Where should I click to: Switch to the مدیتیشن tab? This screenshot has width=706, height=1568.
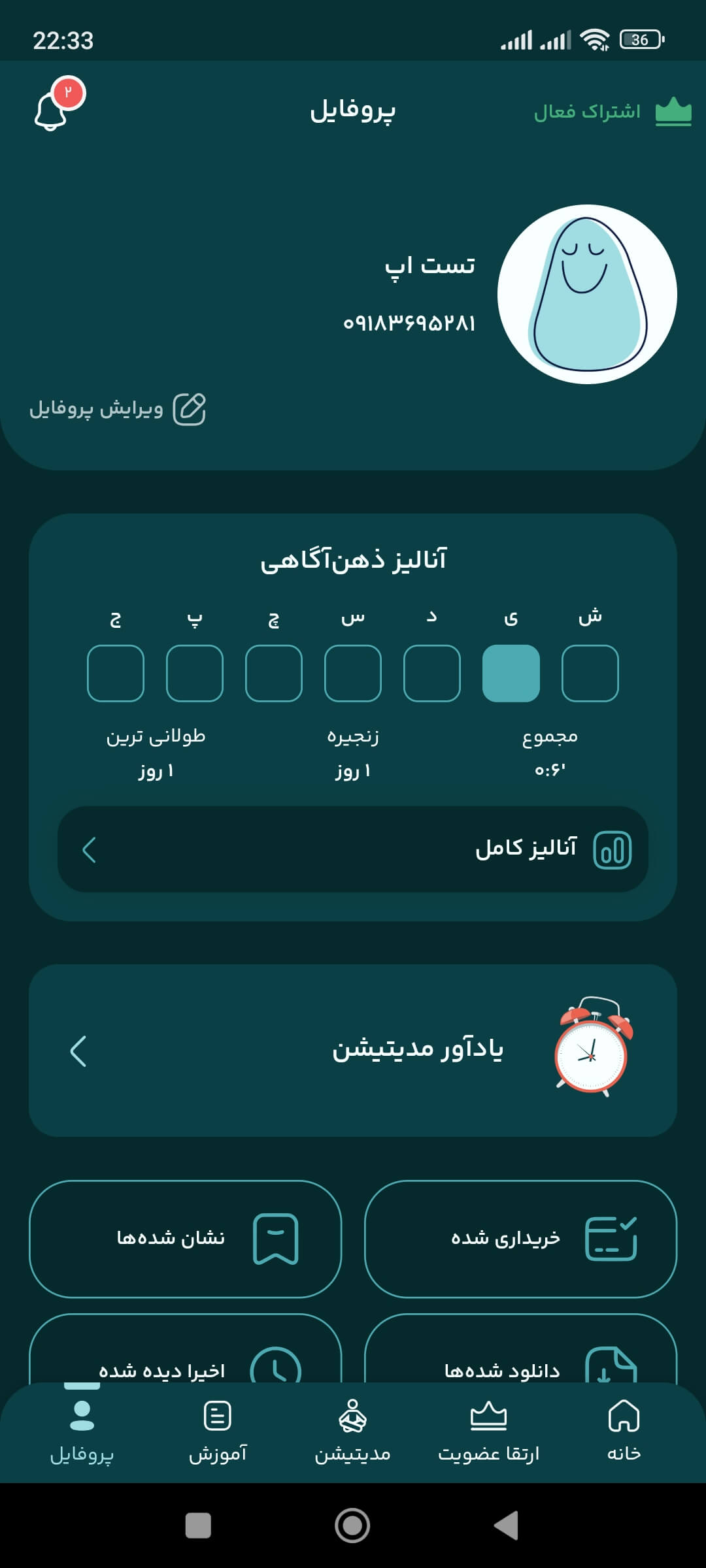[x=353, y=1431]
